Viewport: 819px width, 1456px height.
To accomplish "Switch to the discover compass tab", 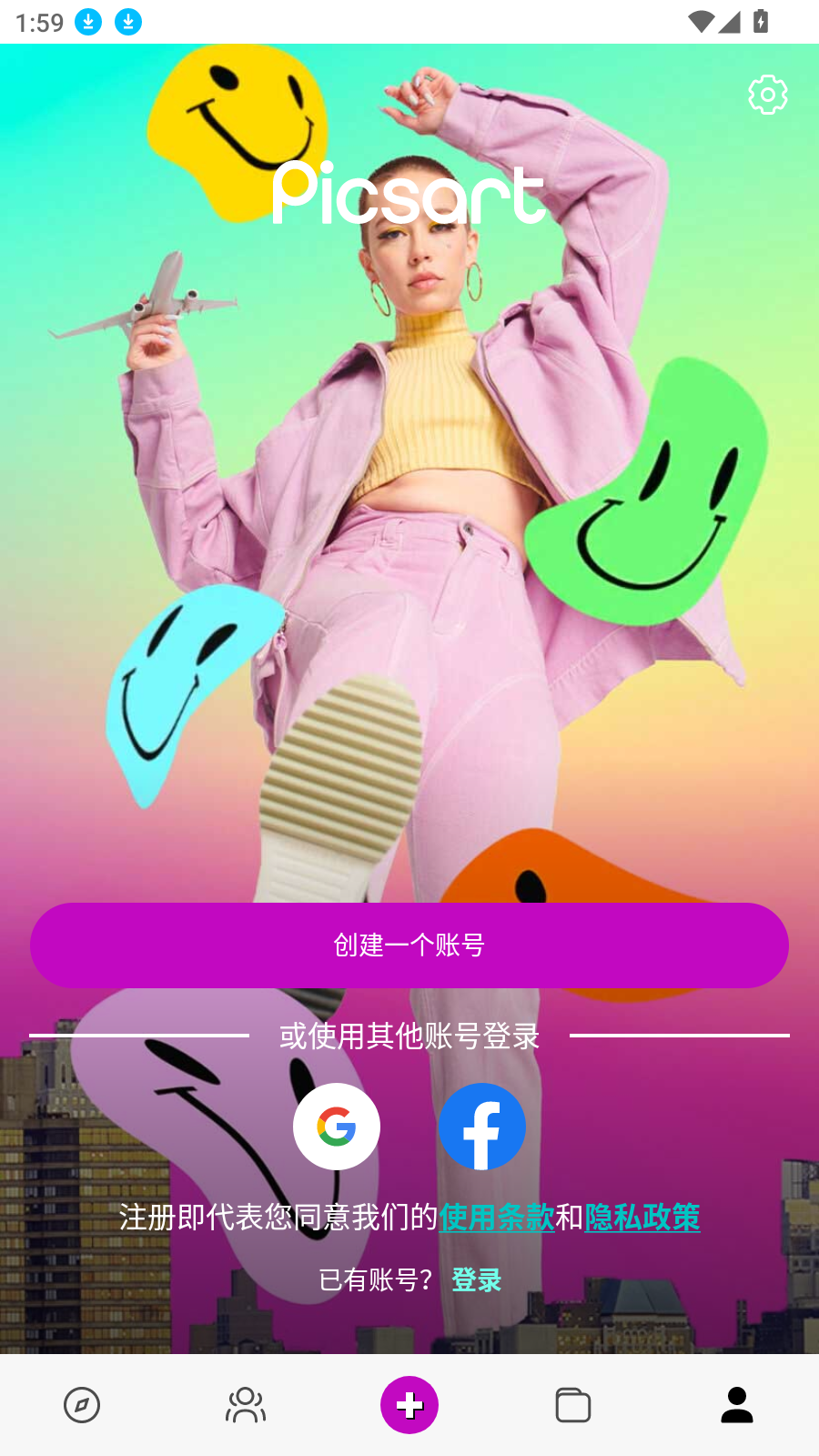I will click(82, 1405).
